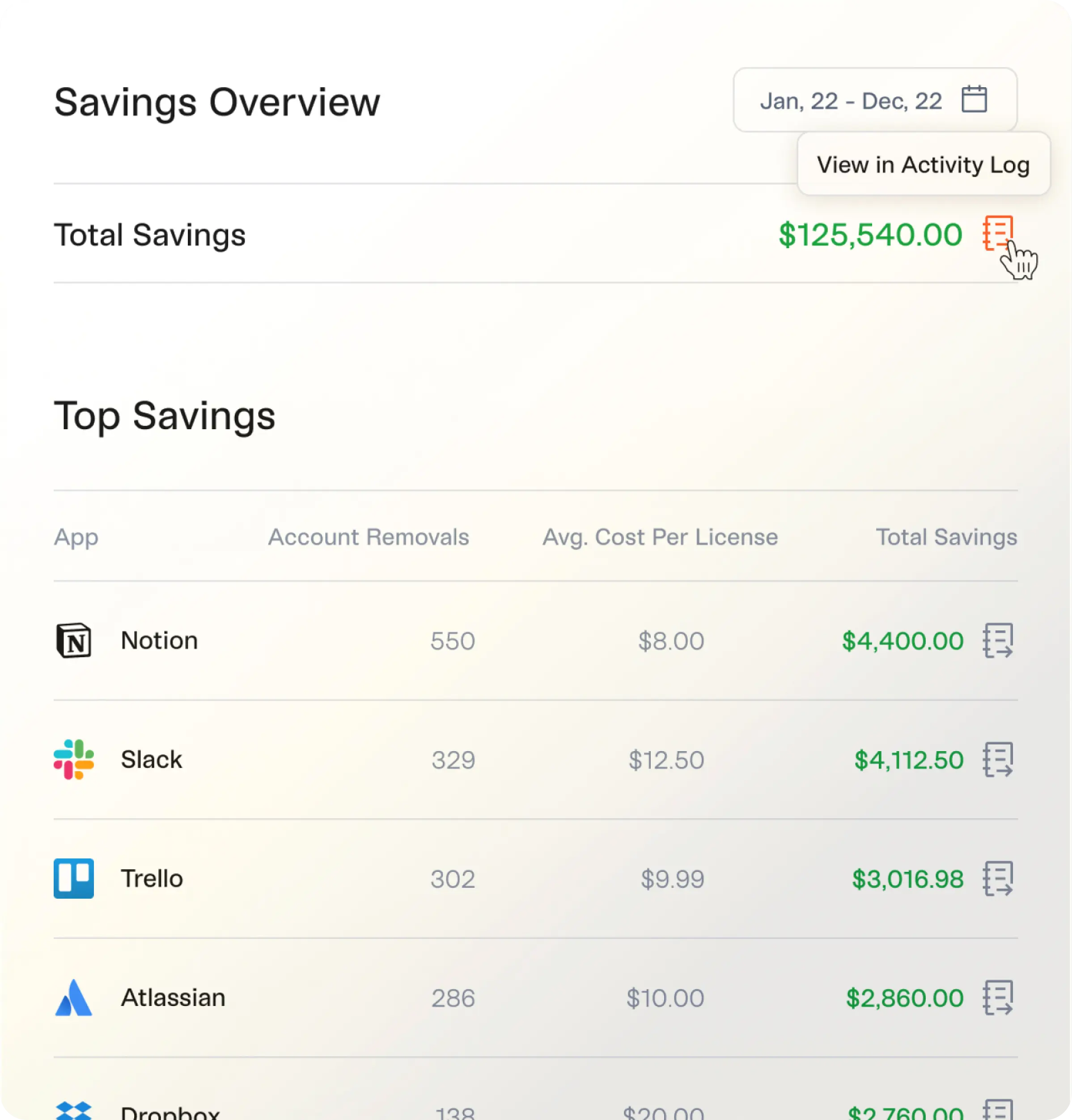Open the activity log icon for Notion

pos(998,640)
